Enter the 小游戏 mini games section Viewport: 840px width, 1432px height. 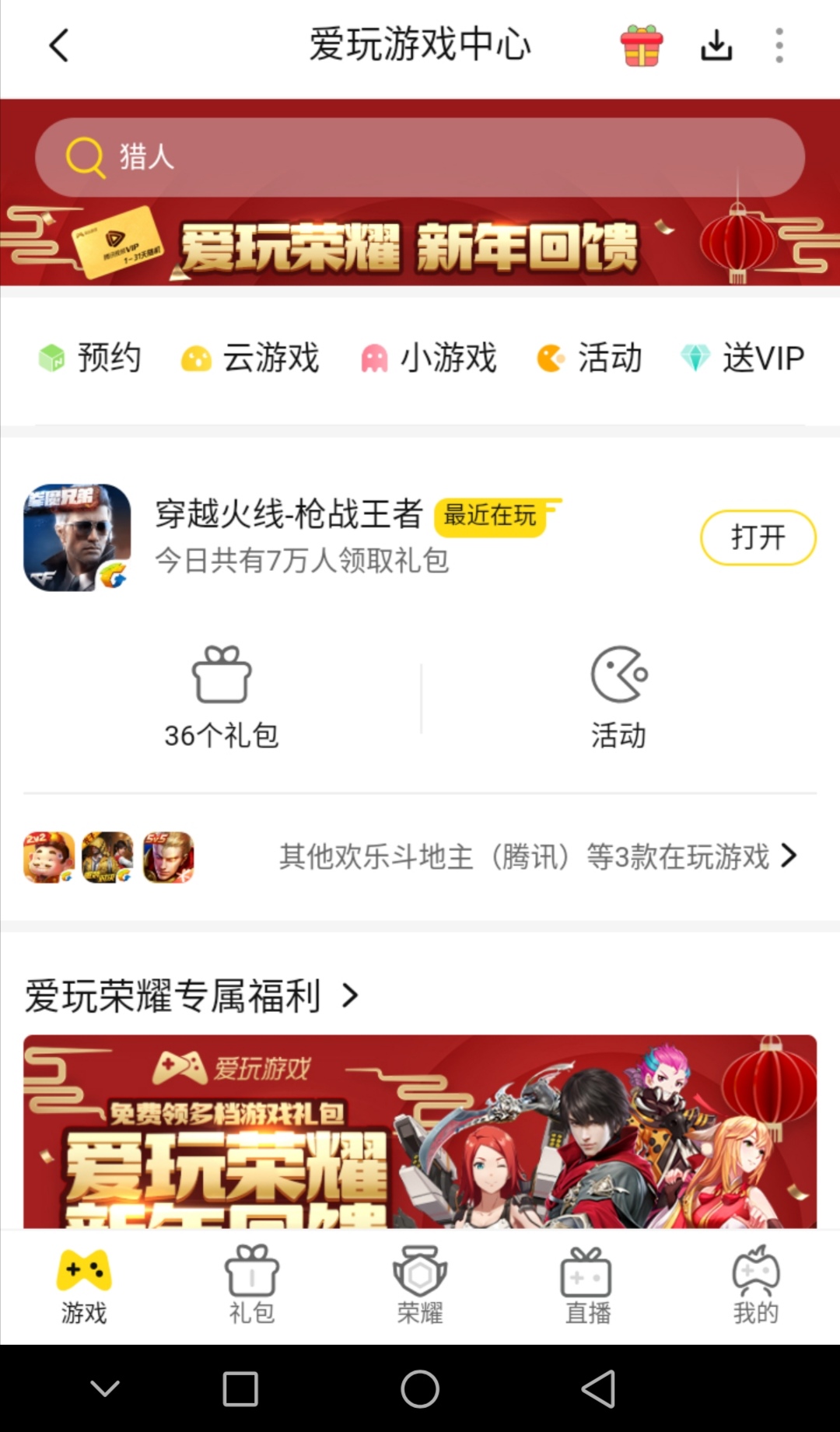pos(426,358)
